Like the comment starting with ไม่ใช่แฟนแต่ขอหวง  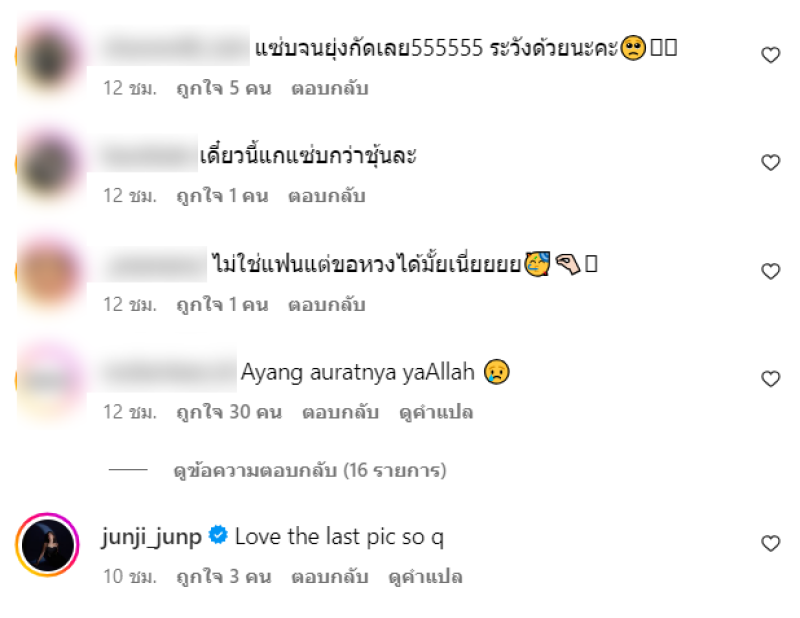click(770, 271)
